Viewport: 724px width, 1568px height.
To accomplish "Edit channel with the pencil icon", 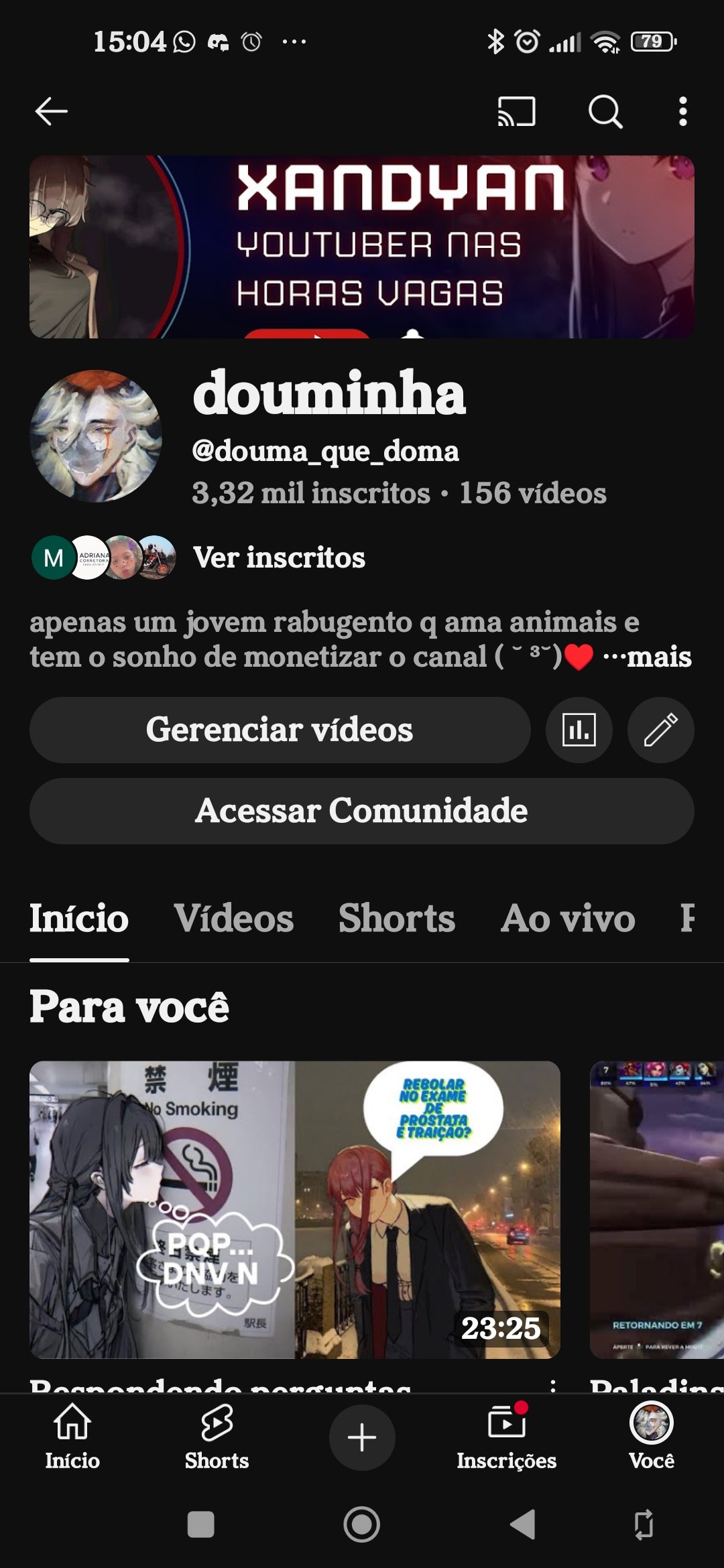I will pyautogui.click(x=660, y=730).
